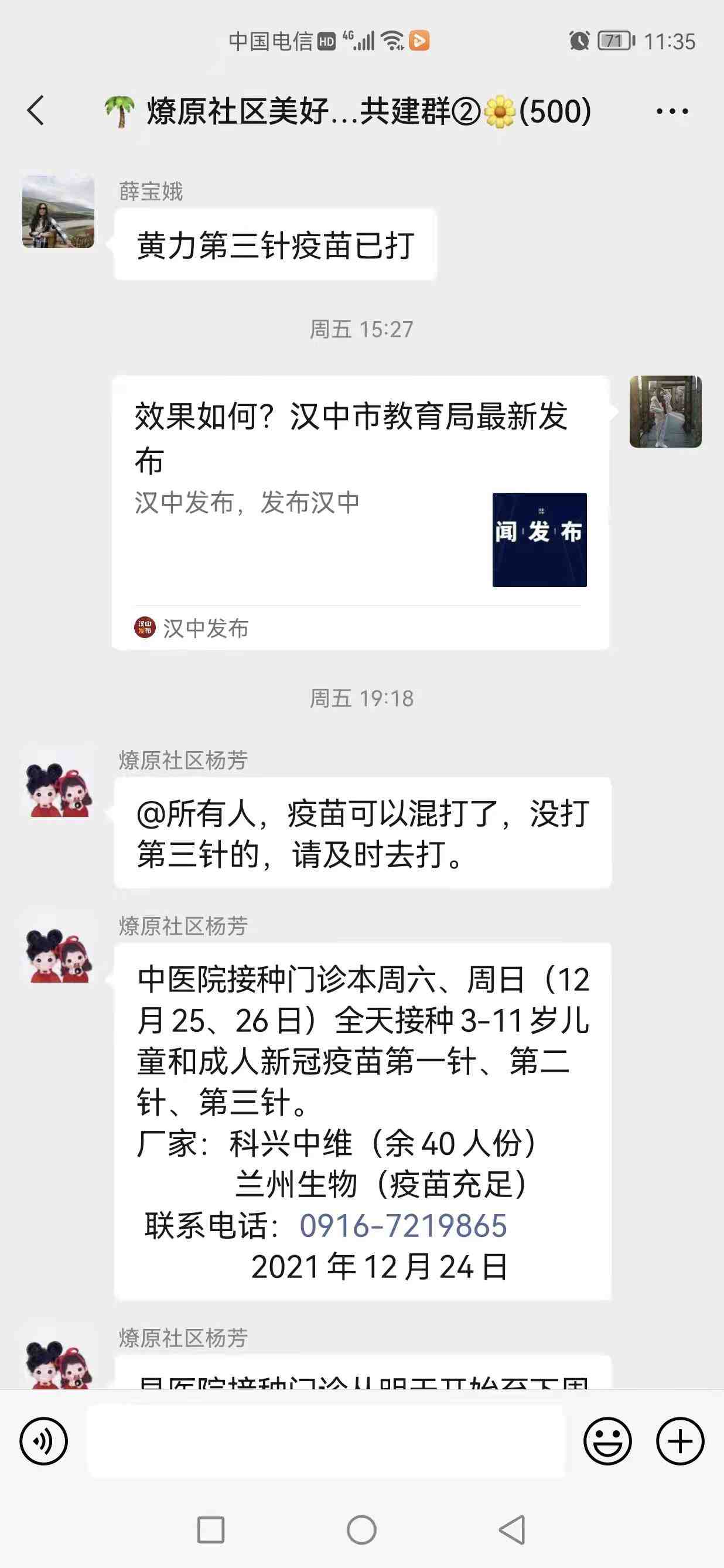This screenshot has height=1568, width=724.
Task: Open avatar above the 疫苗可以混打了 message
Action: pos(59,789)
